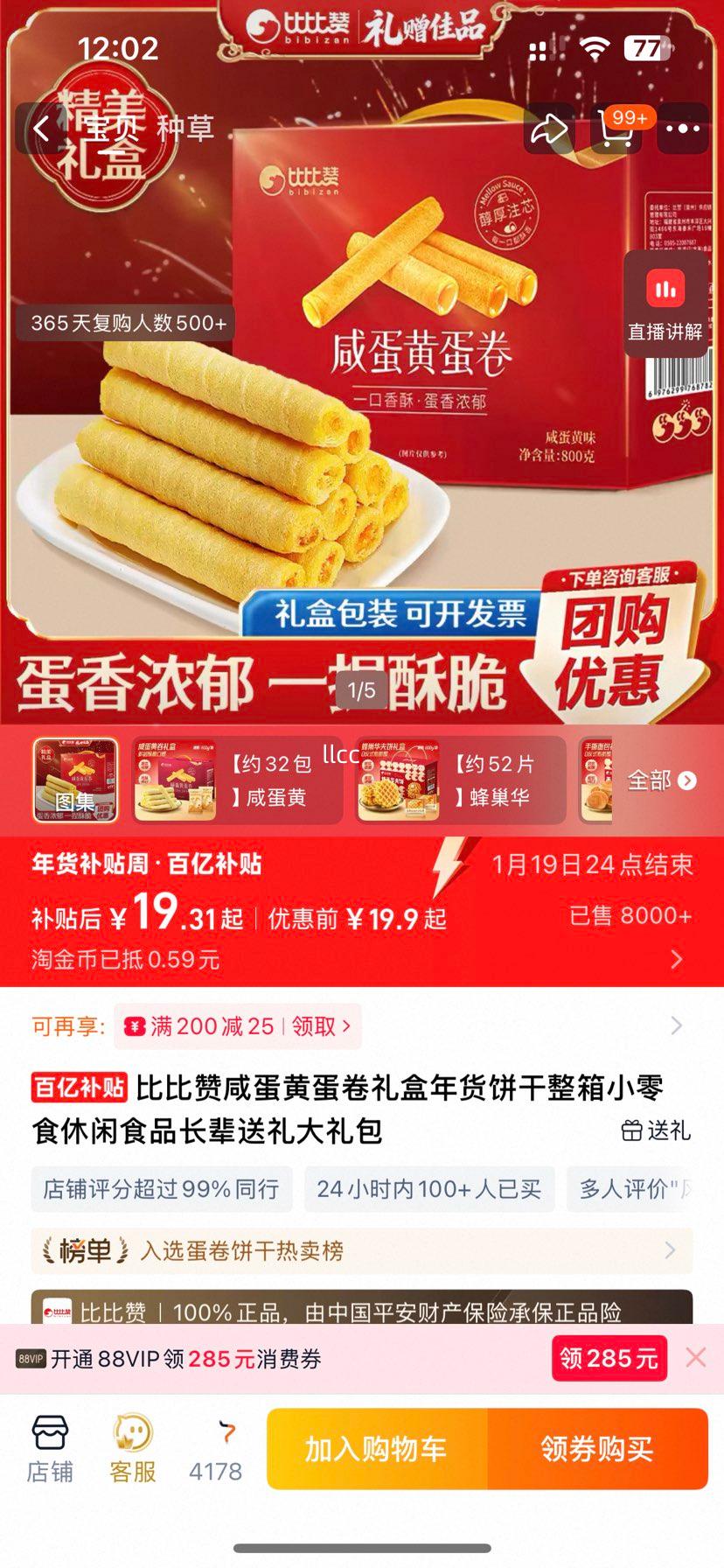
Task: Open 入选蛋卷饼干热卖榜 ranking banner
Action: point(362,1251)
